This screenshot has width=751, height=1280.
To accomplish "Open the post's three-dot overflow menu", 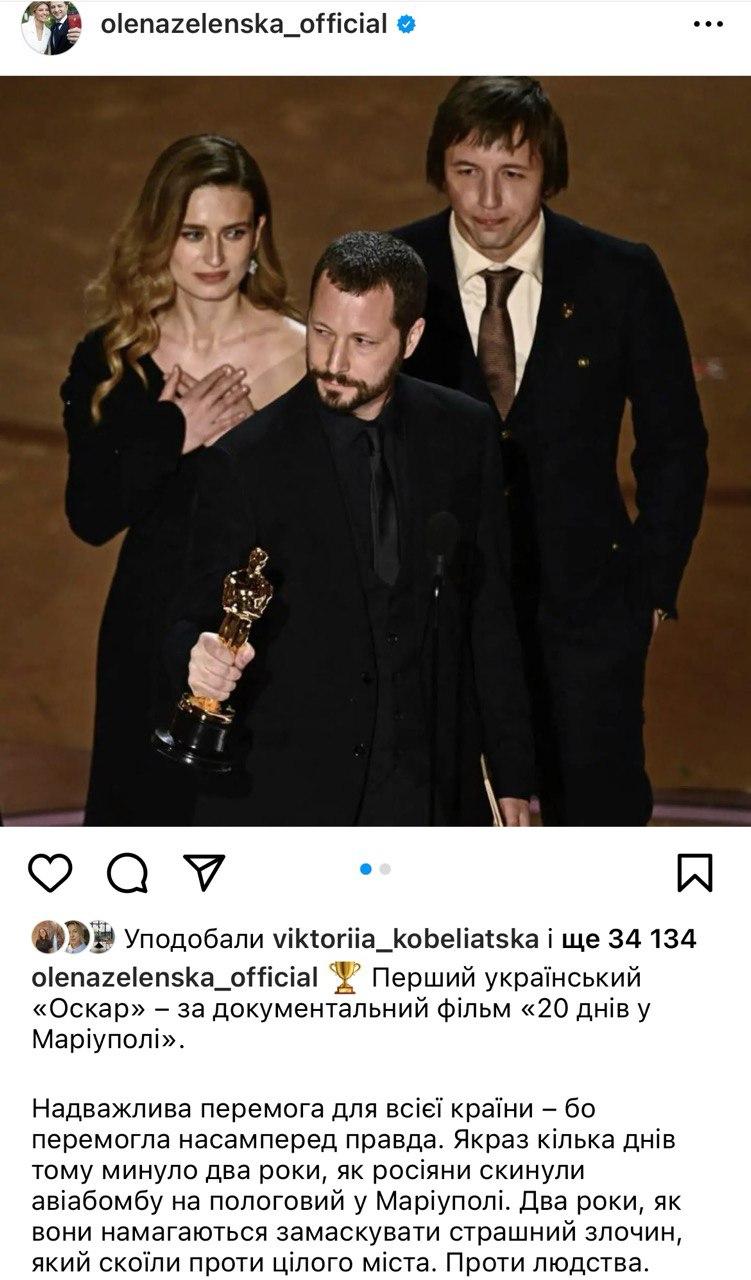I will click(x=708, y=24).
